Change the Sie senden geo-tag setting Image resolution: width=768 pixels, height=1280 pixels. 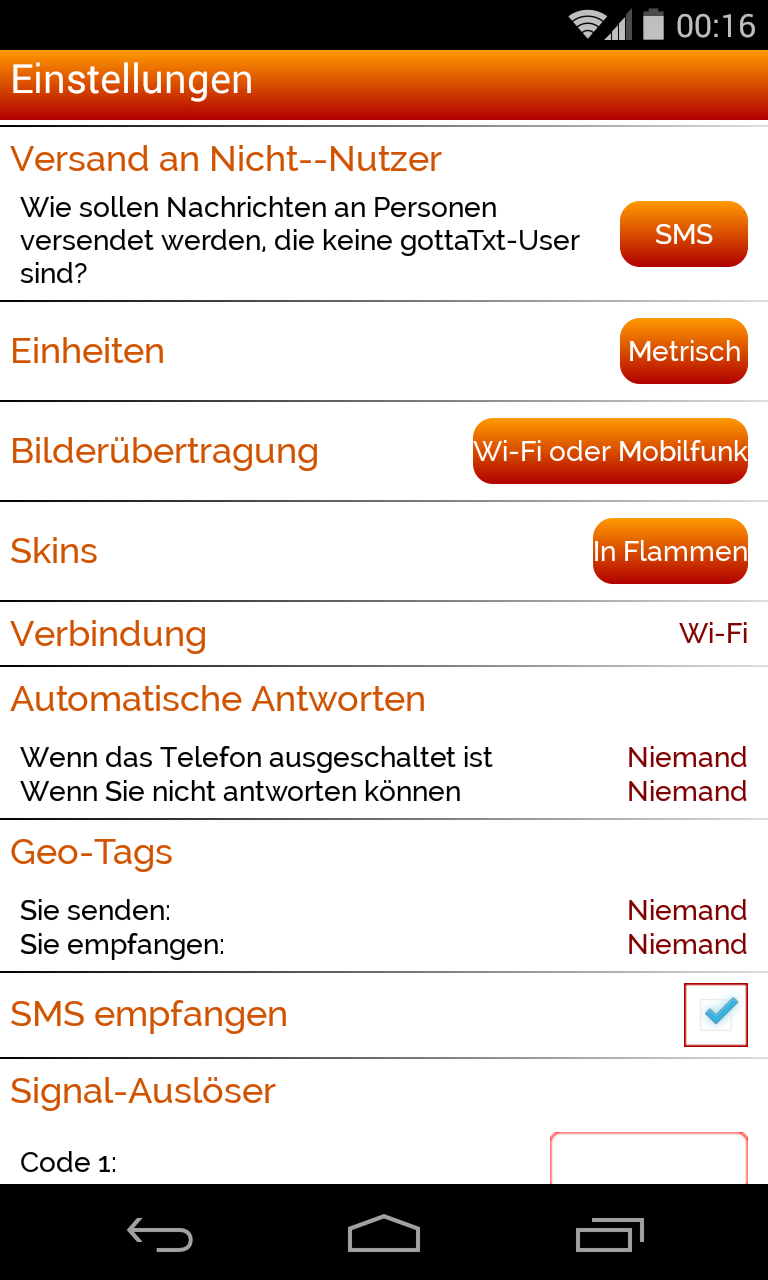[x=687, y=910]
